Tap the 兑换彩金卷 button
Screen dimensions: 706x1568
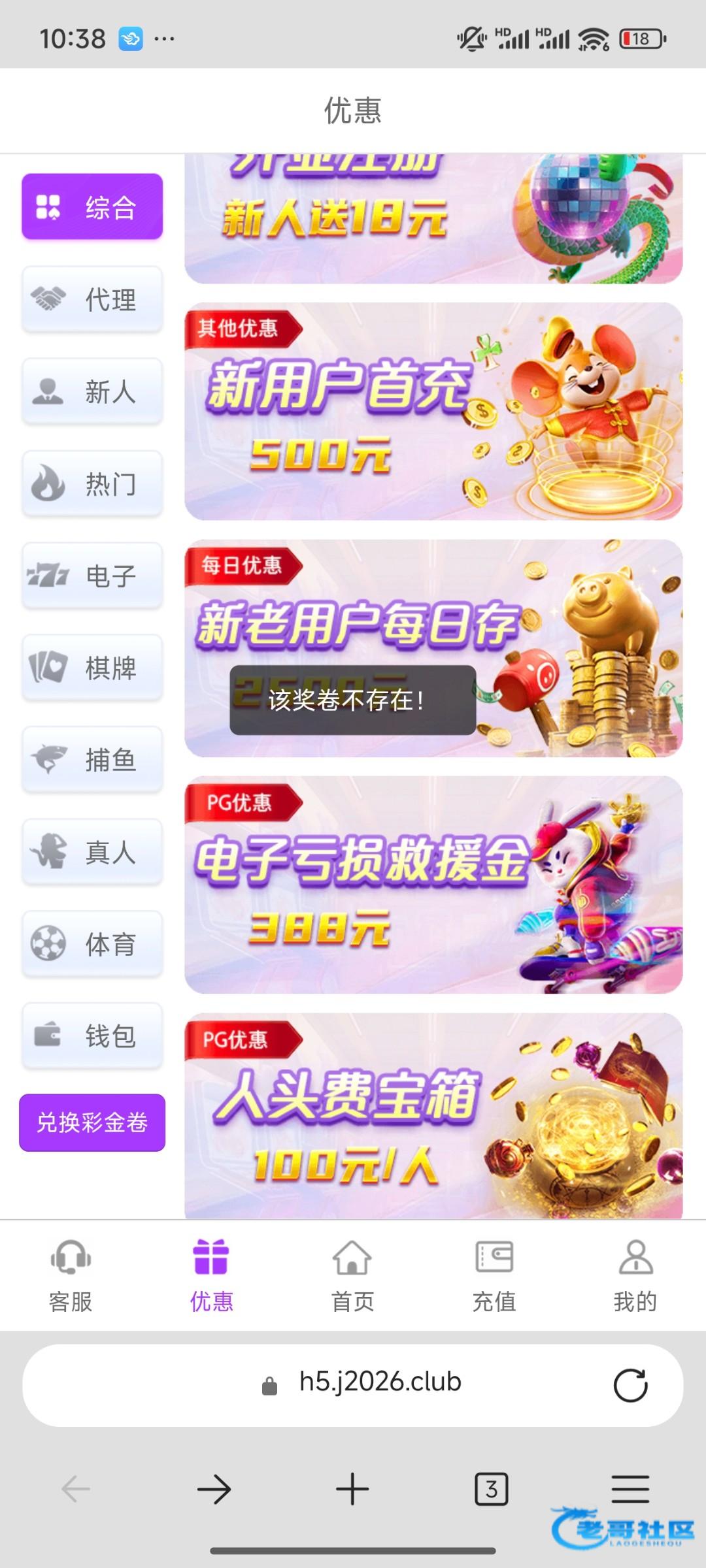coord(92,1122)
